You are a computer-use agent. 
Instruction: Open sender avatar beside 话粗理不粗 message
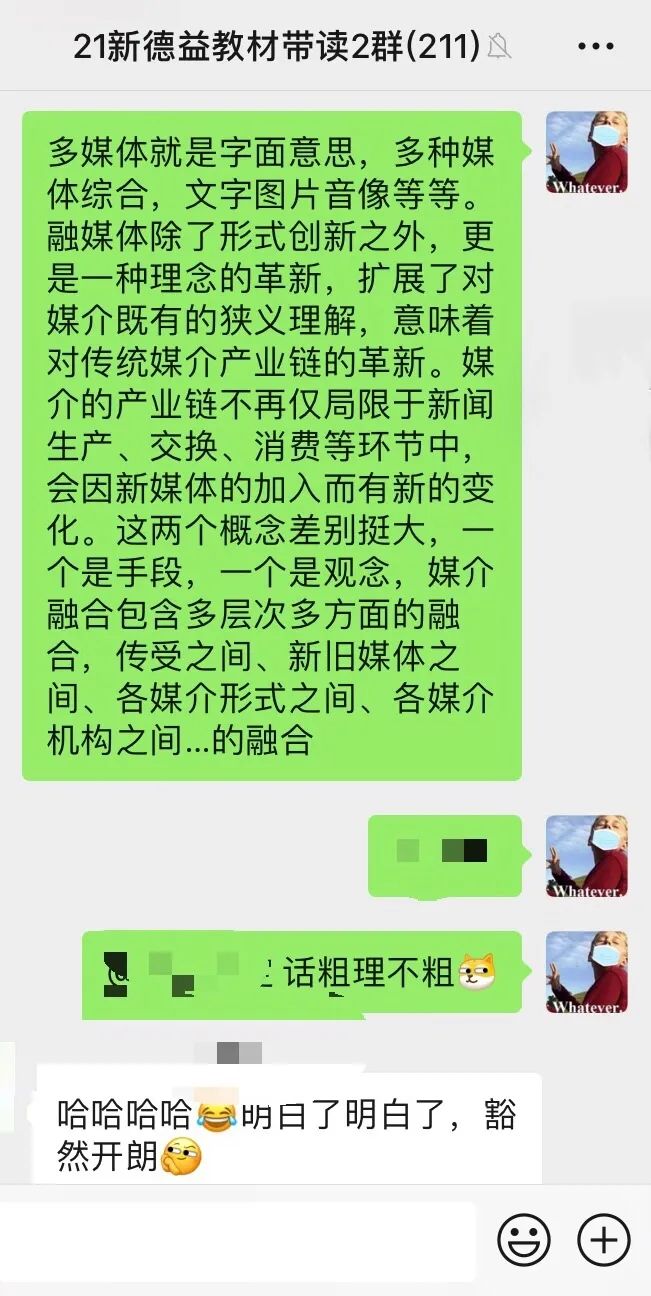pos(587,973)
